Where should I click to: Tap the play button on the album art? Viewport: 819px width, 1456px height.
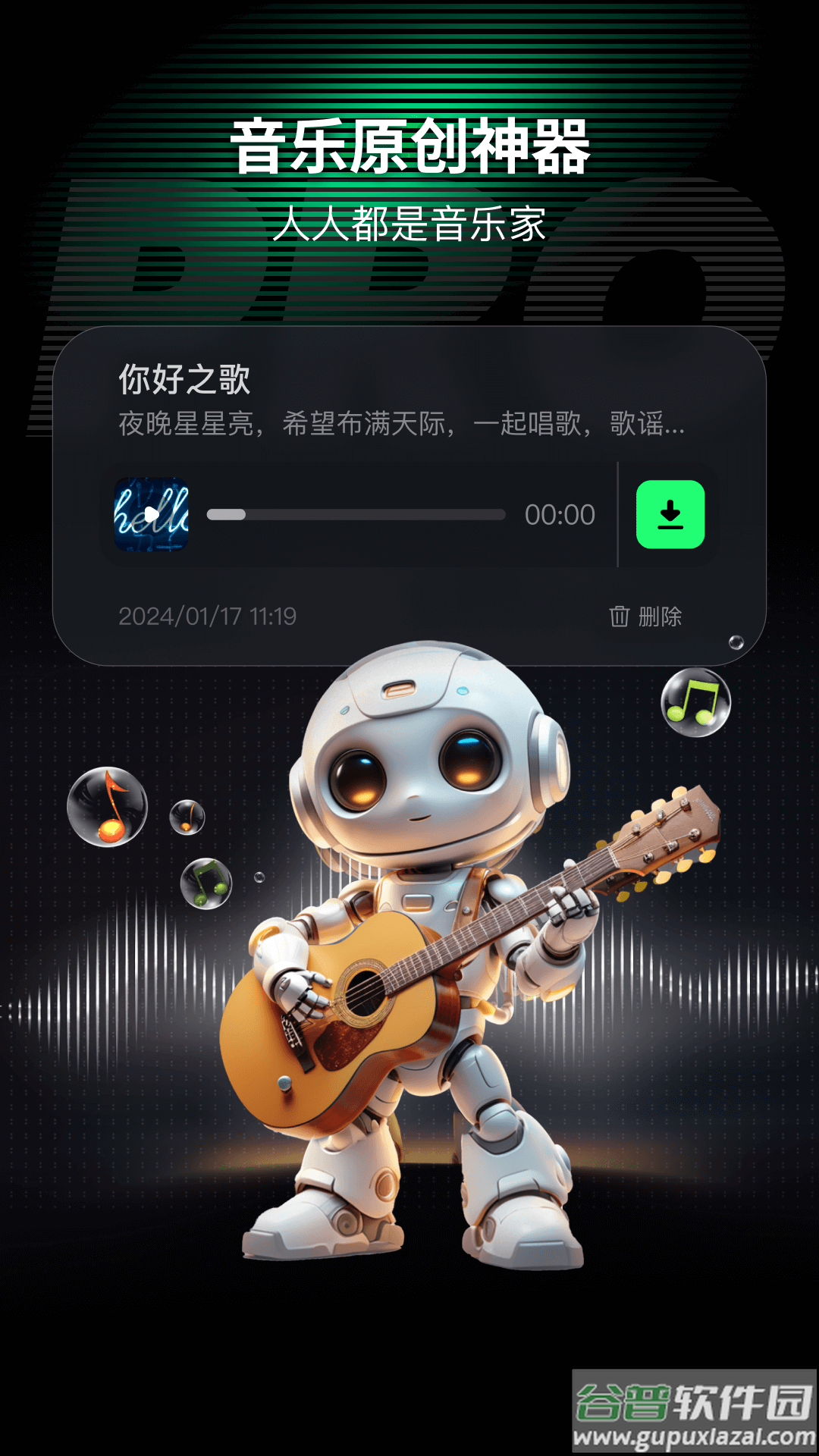point(152,516)
